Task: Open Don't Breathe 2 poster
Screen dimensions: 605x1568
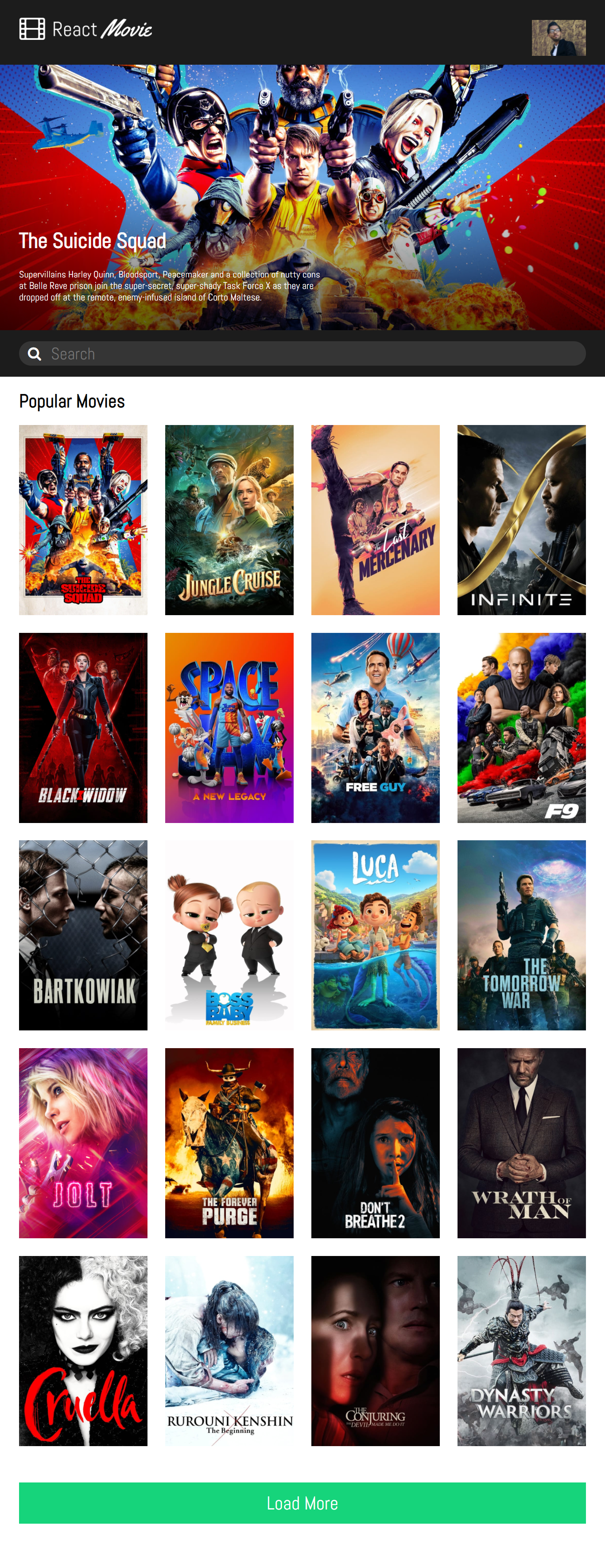Action: pos(375,1143)
